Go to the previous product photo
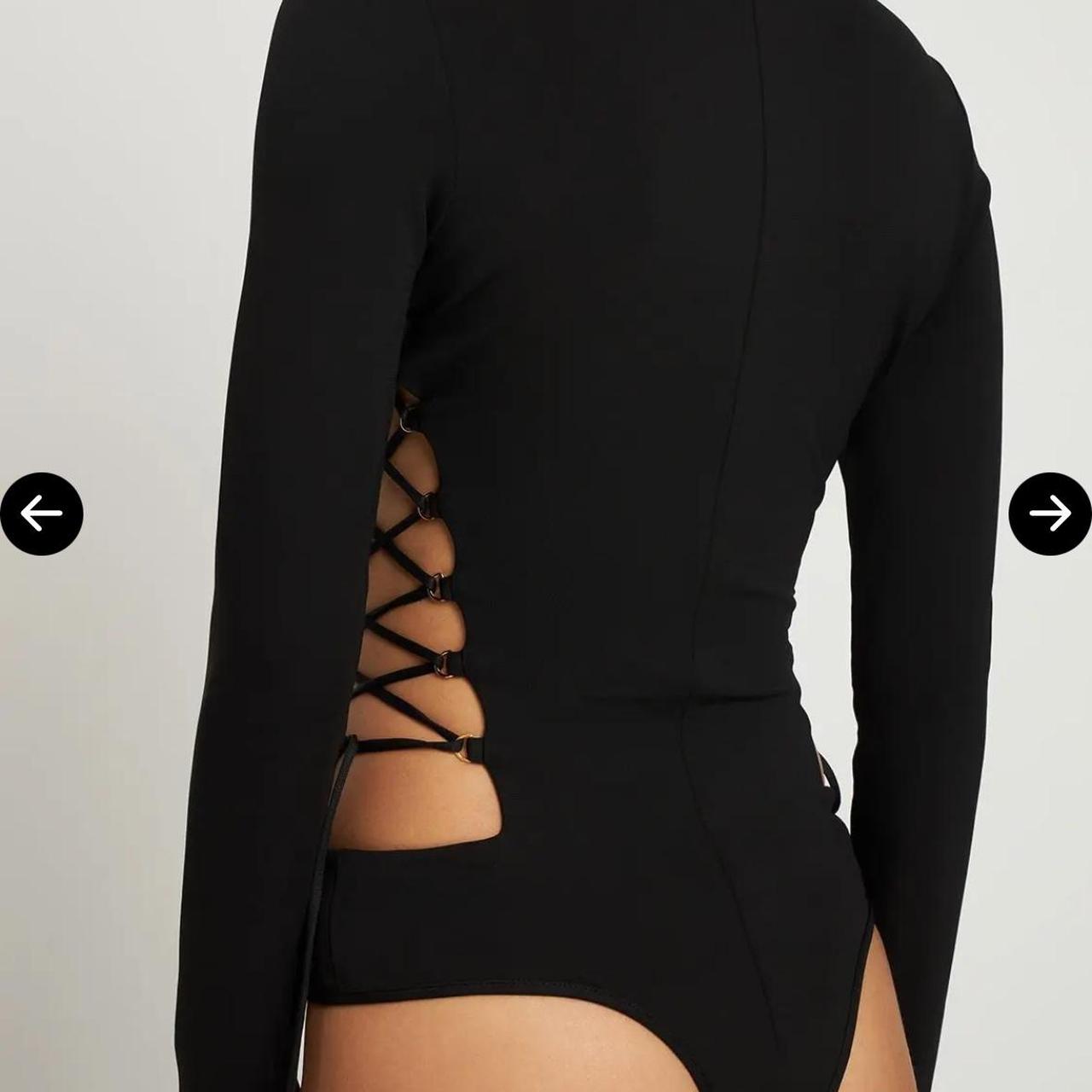 click(41, 514)
